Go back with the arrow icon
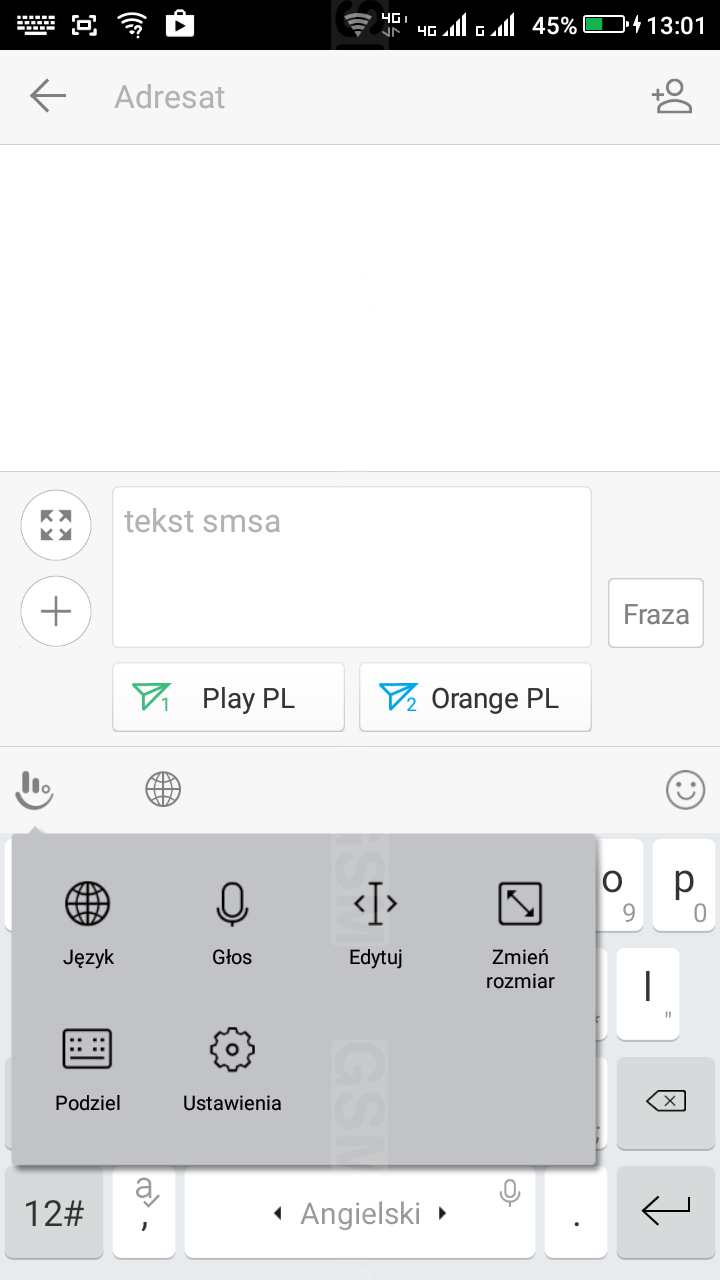Image resolution: width=720 pixels, height=1280 pixels. point(48,97)
